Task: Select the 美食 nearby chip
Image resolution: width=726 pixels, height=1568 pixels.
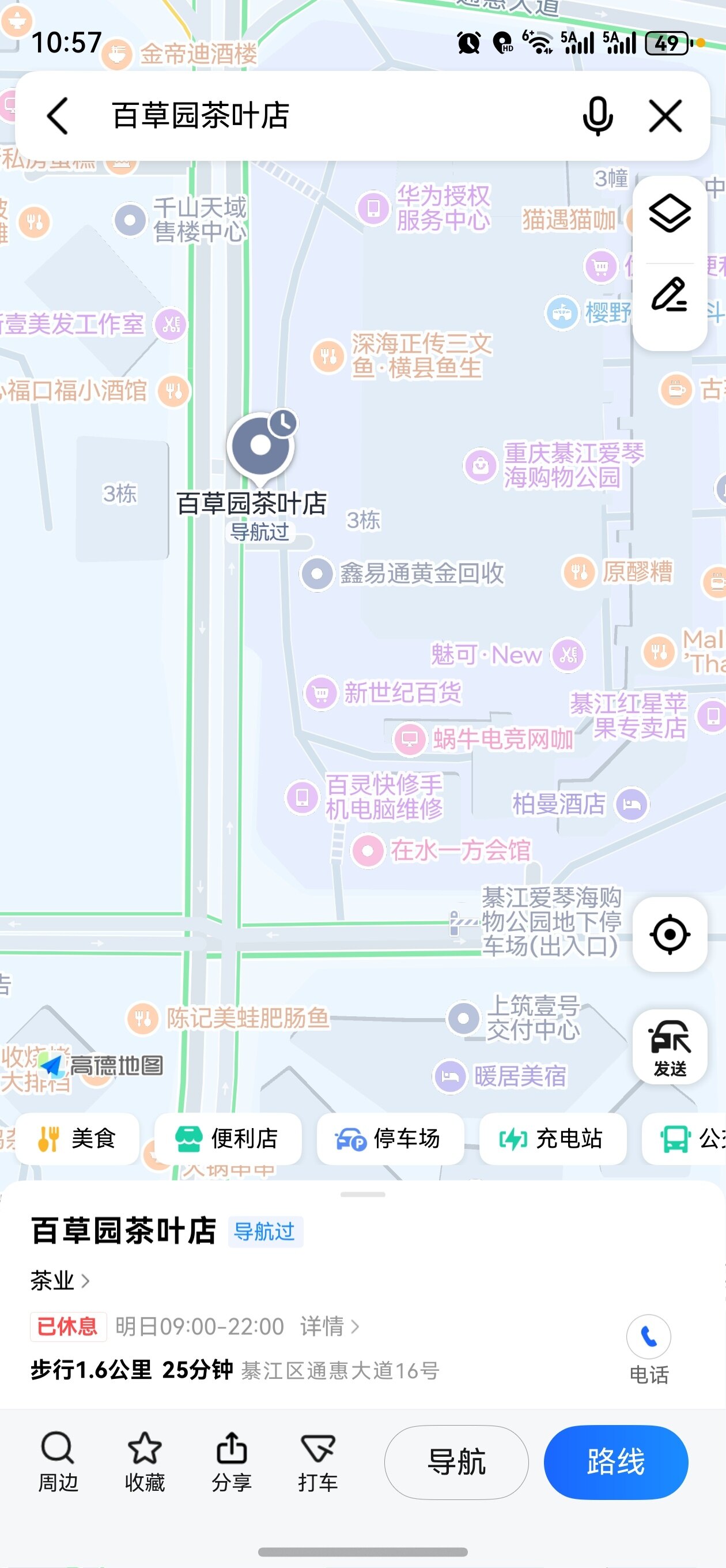Action: tap(77, 1139)
